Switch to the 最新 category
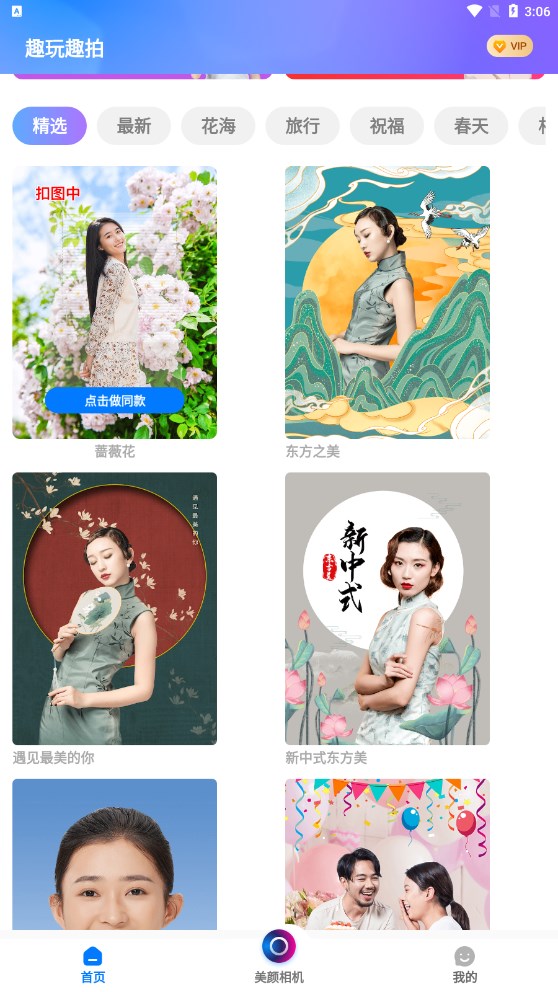This screenshot has width=558, height=992. pos(133,126)
